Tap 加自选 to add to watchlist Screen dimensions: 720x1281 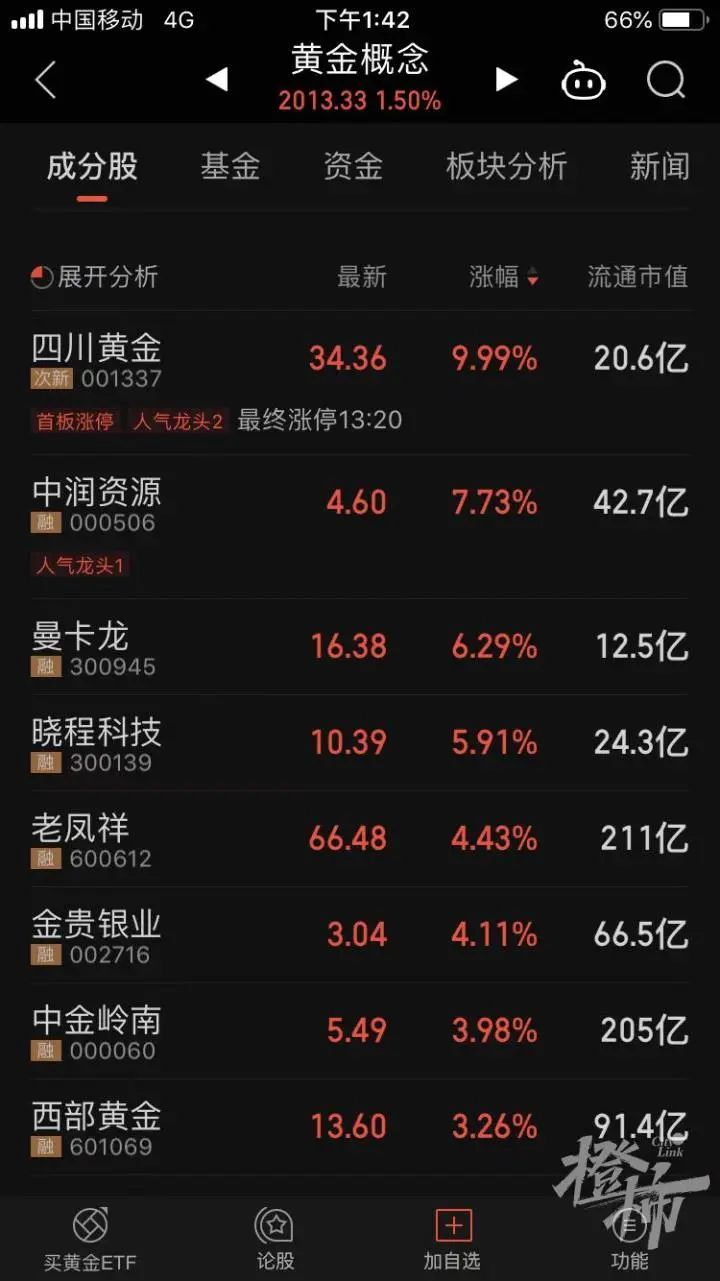click(x=453, y=1235)
